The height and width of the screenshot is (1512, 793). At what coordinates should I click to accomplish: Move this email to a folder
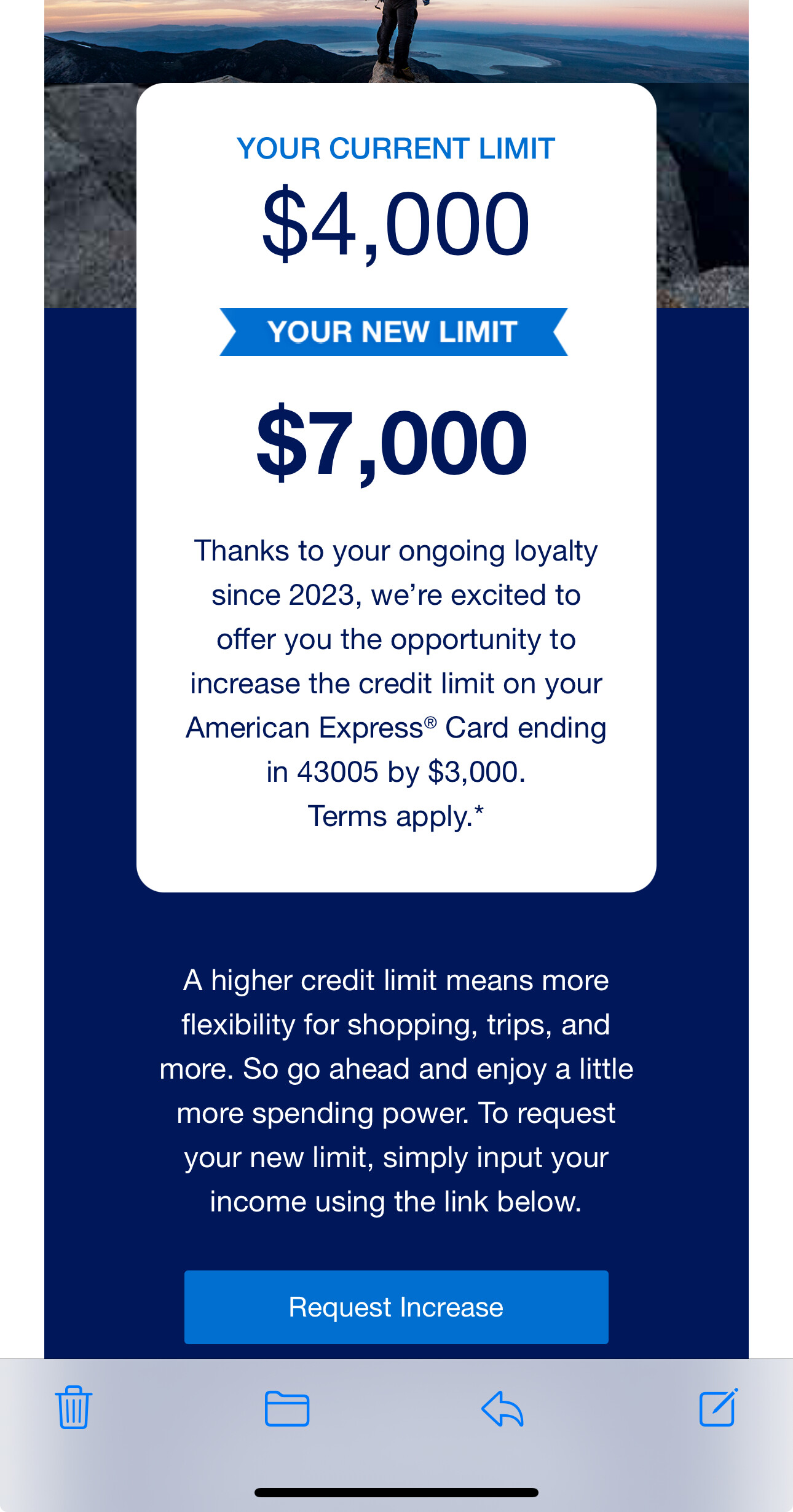[x=286, y=1408]
